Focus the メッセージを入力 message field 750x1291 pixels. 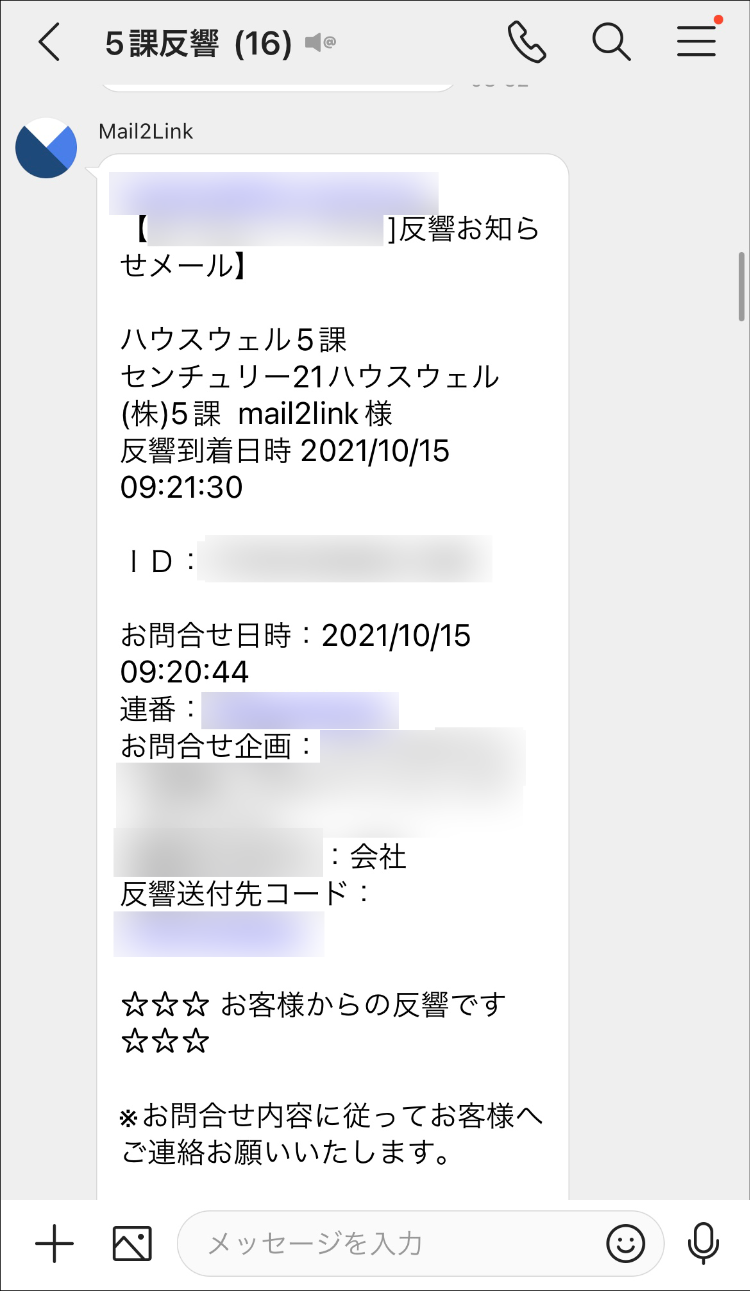tap(390, 1244)
